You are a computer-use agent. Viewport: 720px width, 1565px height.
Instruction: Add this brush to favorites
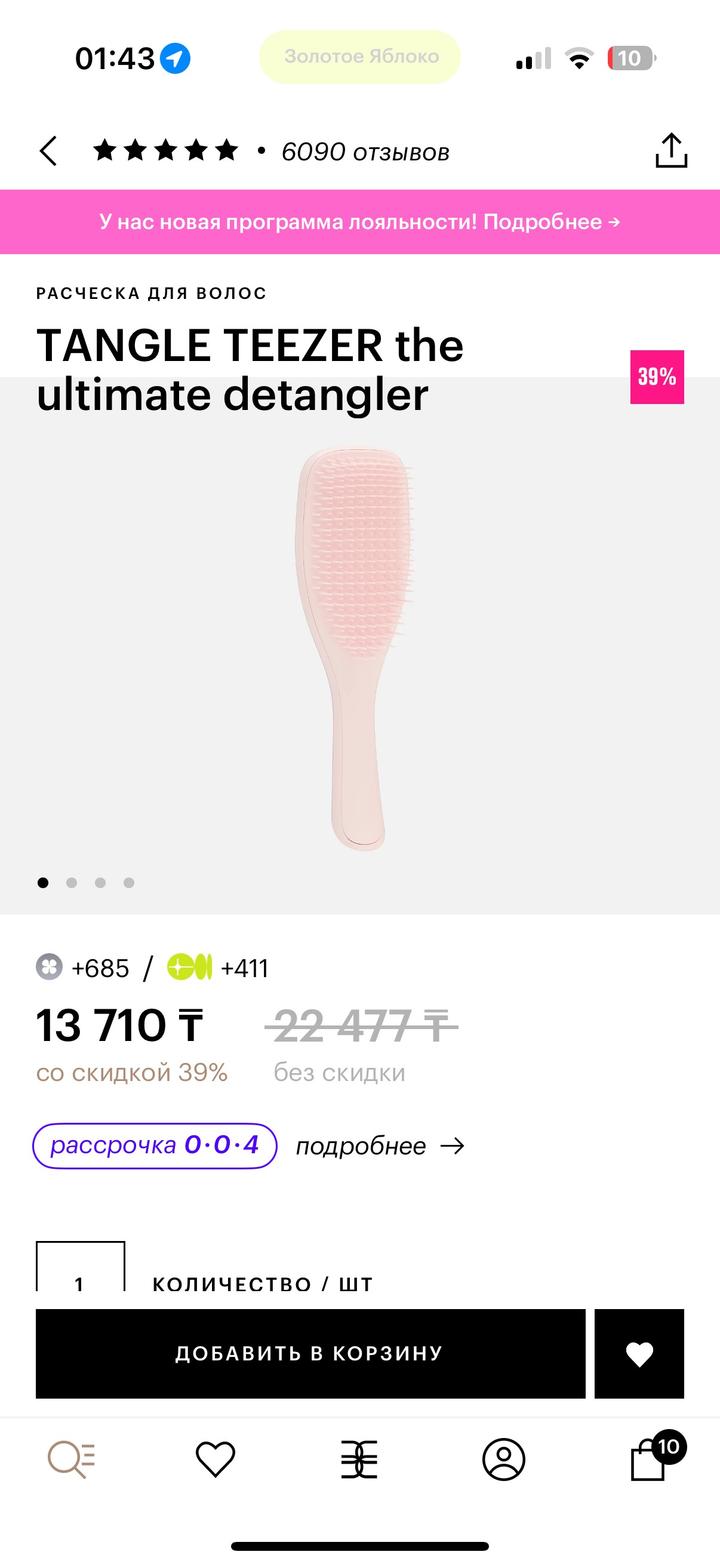click(639, 1354)
